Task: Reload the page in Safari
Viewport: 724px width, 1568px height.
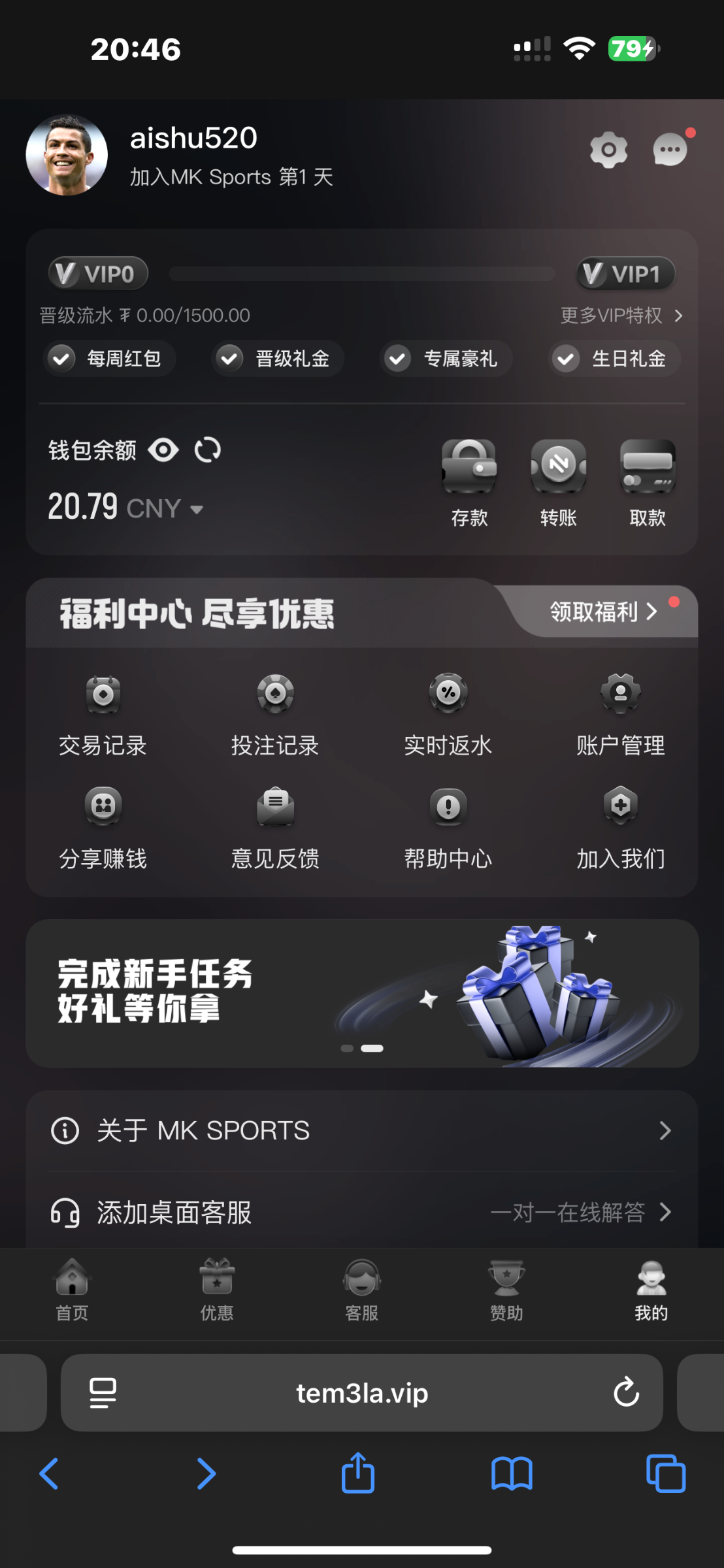Action: click(x=626, y=1392)
